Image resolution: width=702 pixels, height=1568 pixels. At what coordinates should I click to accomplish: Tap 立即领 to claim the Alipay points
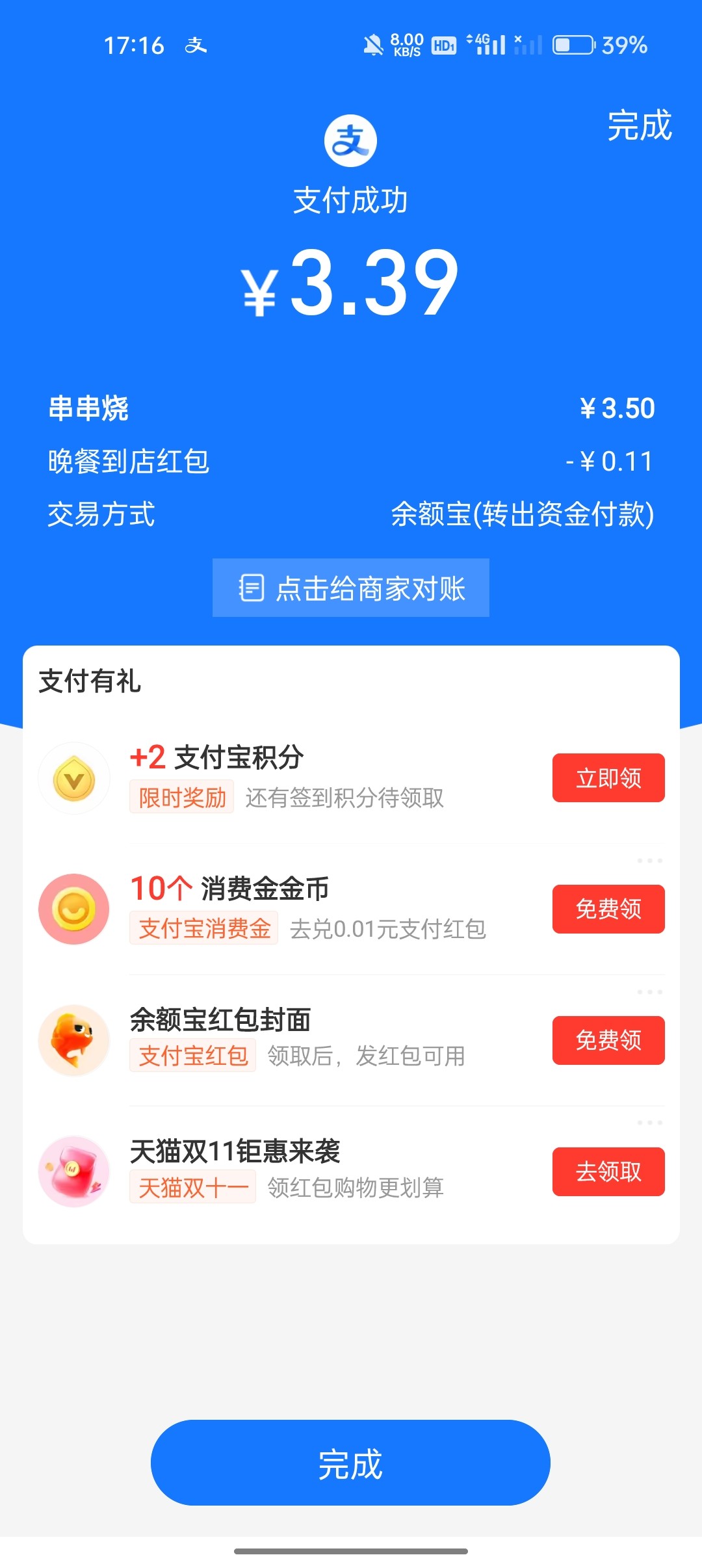pos(608,779)
